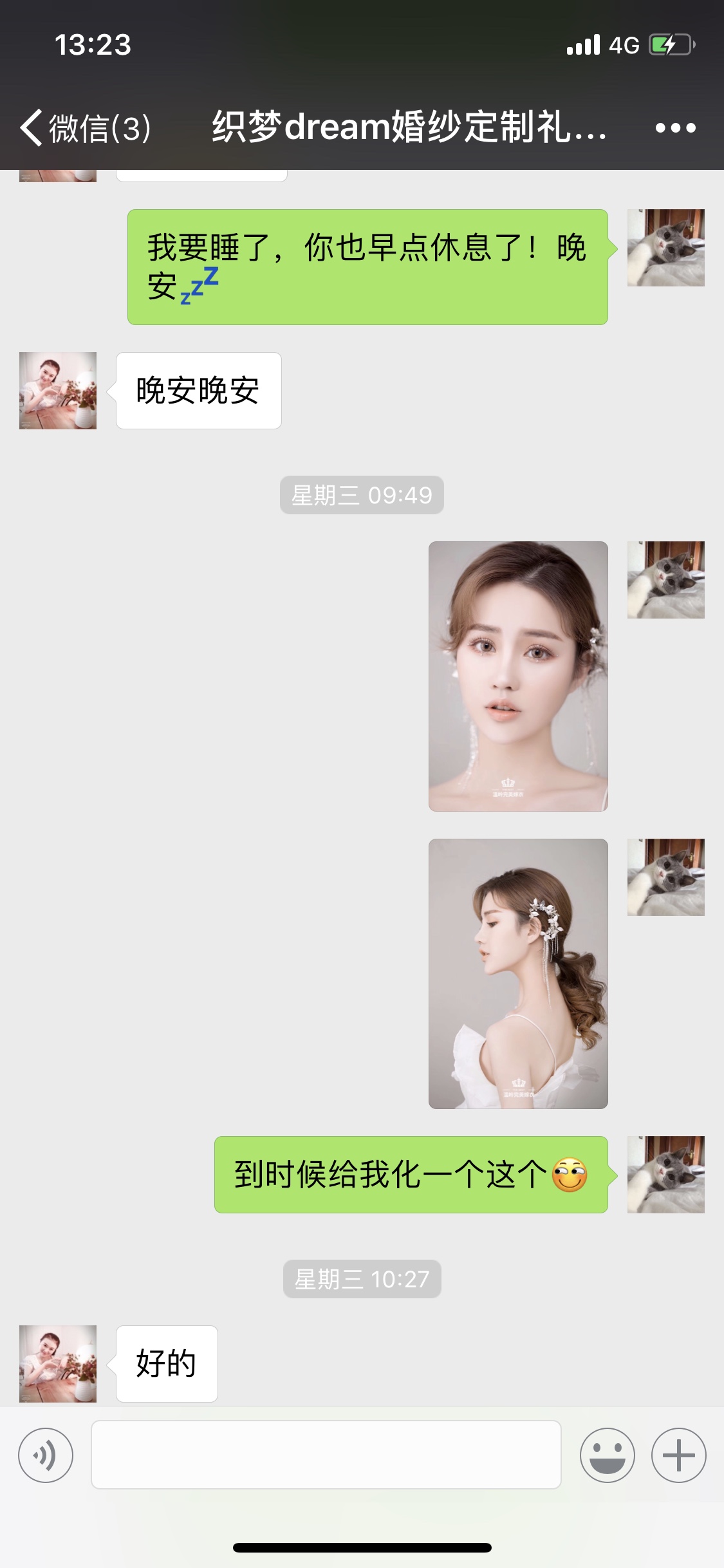The width and height of the screenshot is (724, 1568).
Task: Open the plus attachment menu
Action: 678,1455
